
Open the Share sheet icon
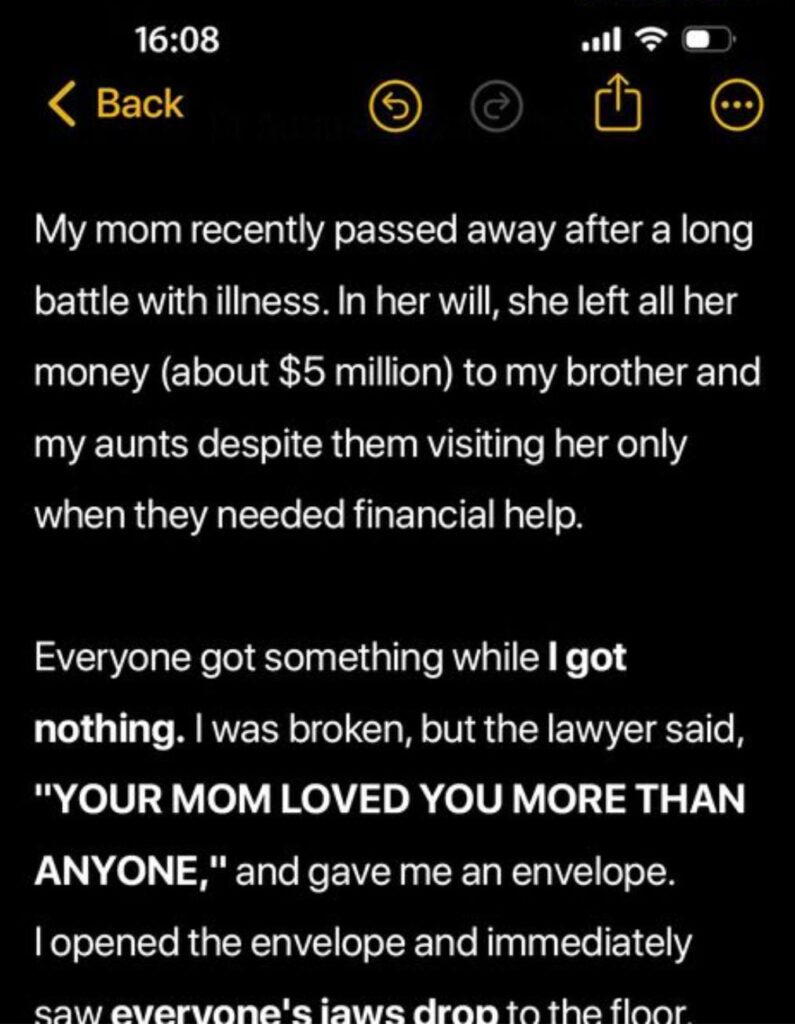tap(620, 104)
